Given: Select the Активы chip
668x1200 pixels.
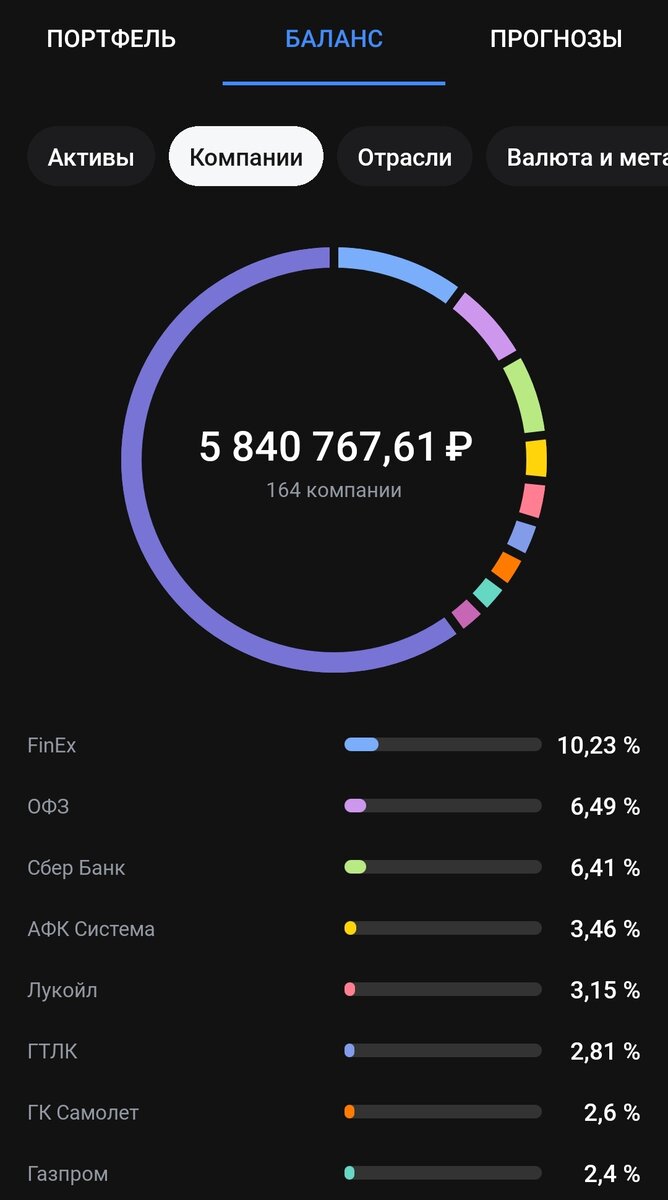Looking at the screenshot, I should (x=91, y=157).
